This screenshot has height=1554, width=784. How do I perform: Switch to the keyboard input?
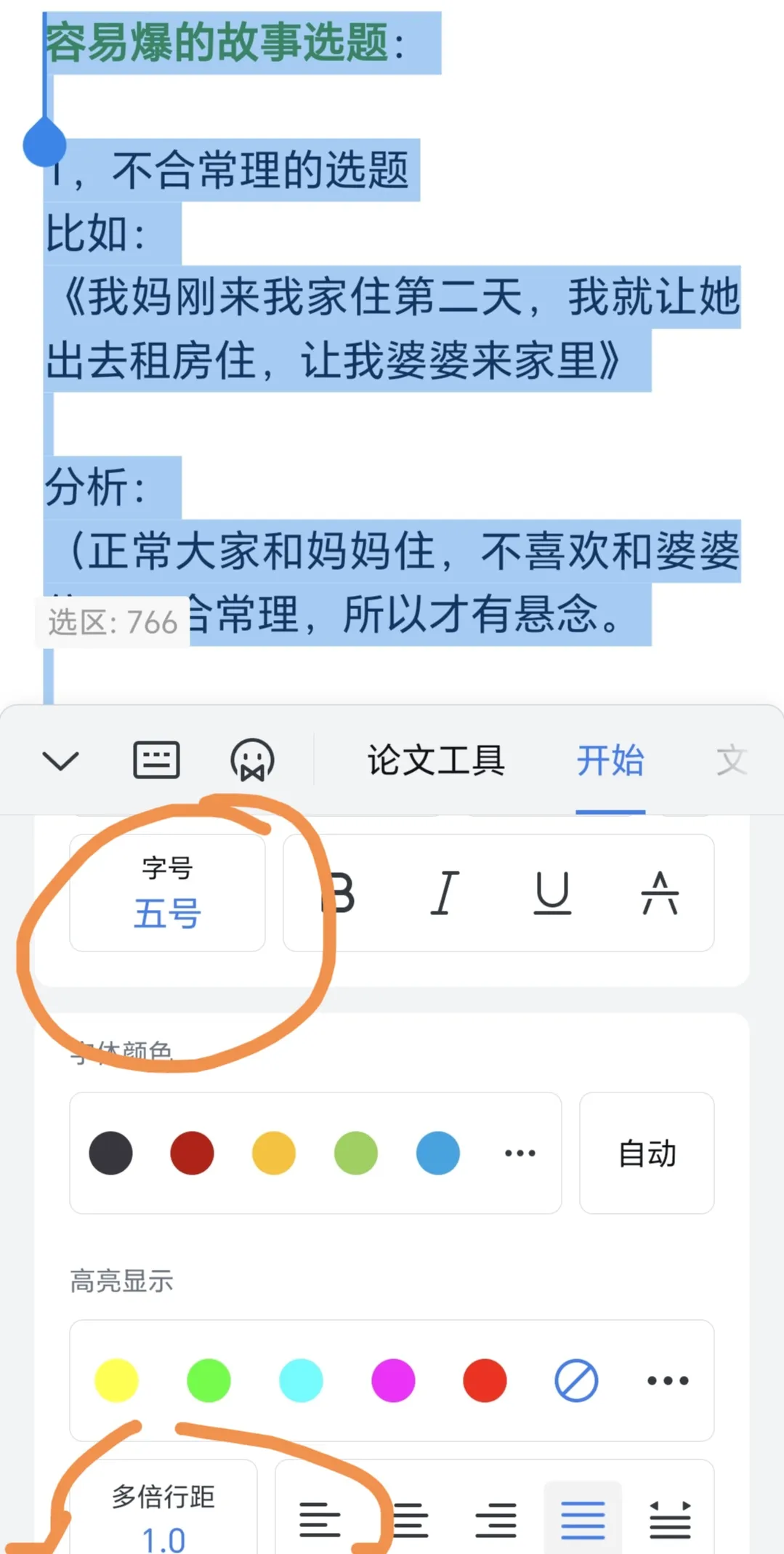click(x=156, y=760)
